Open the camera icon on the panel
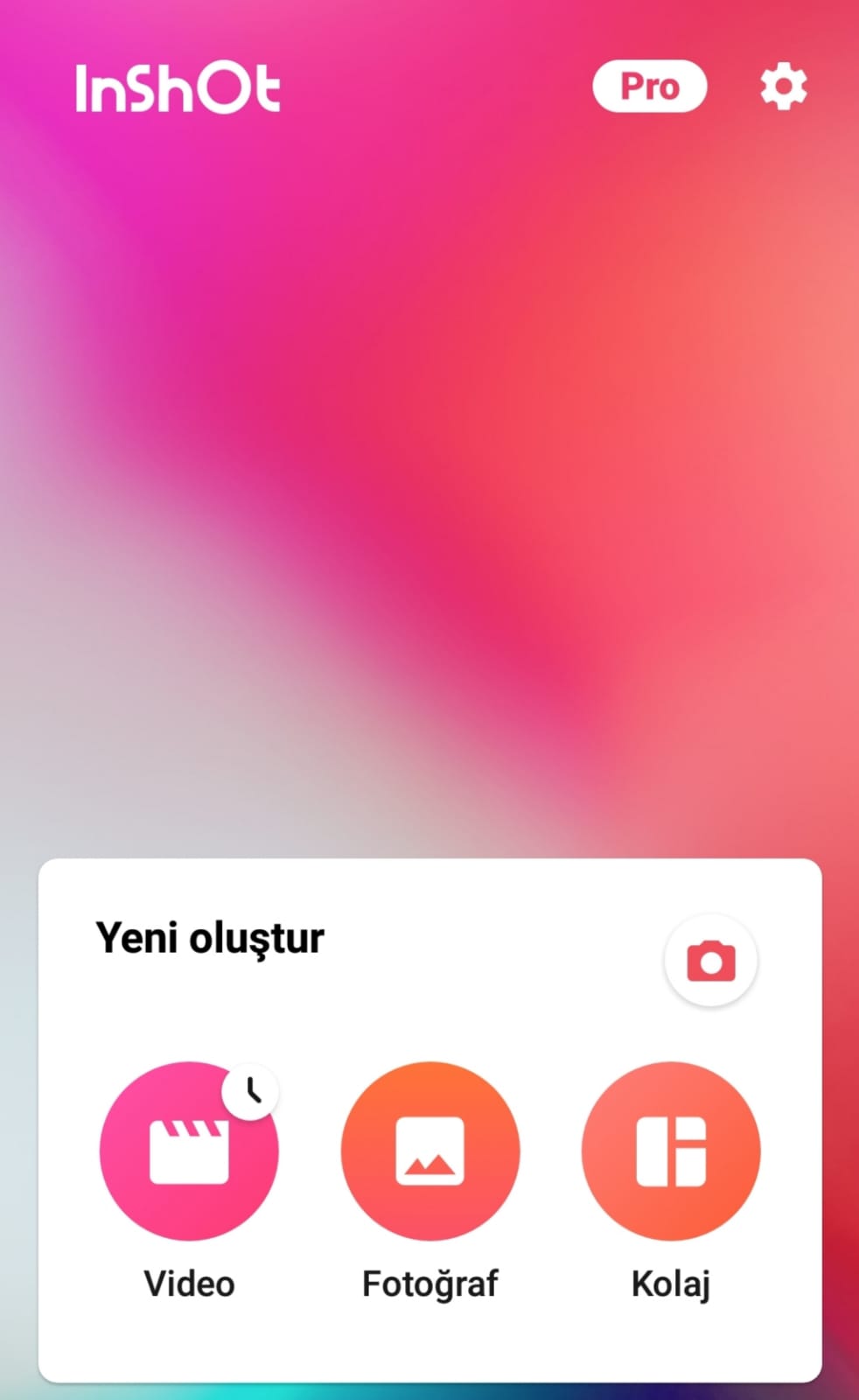This screenshot has height=1400, width=859. point(711,960)
